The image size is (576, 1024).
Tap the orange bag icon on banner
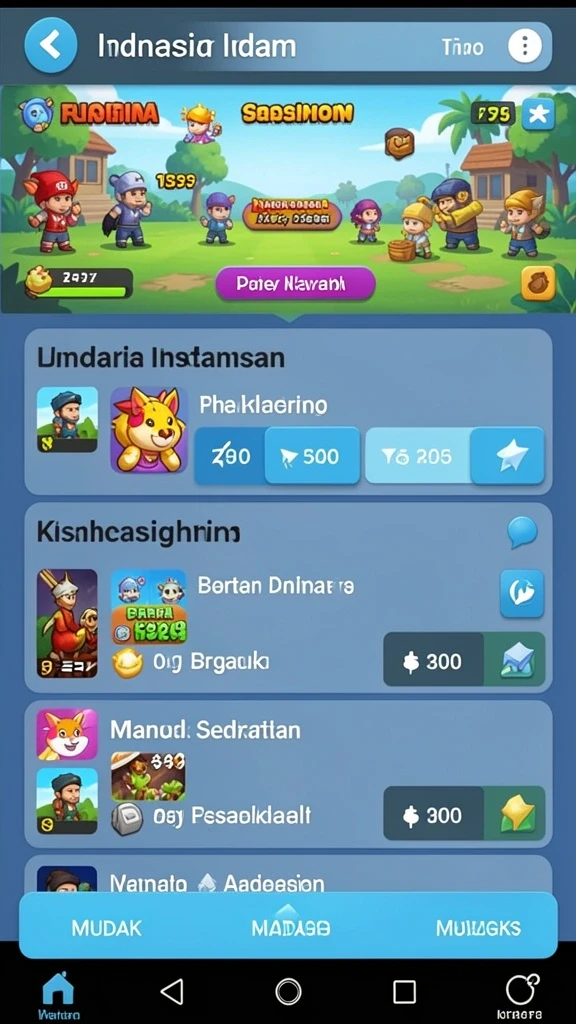[x=538, y=283]
